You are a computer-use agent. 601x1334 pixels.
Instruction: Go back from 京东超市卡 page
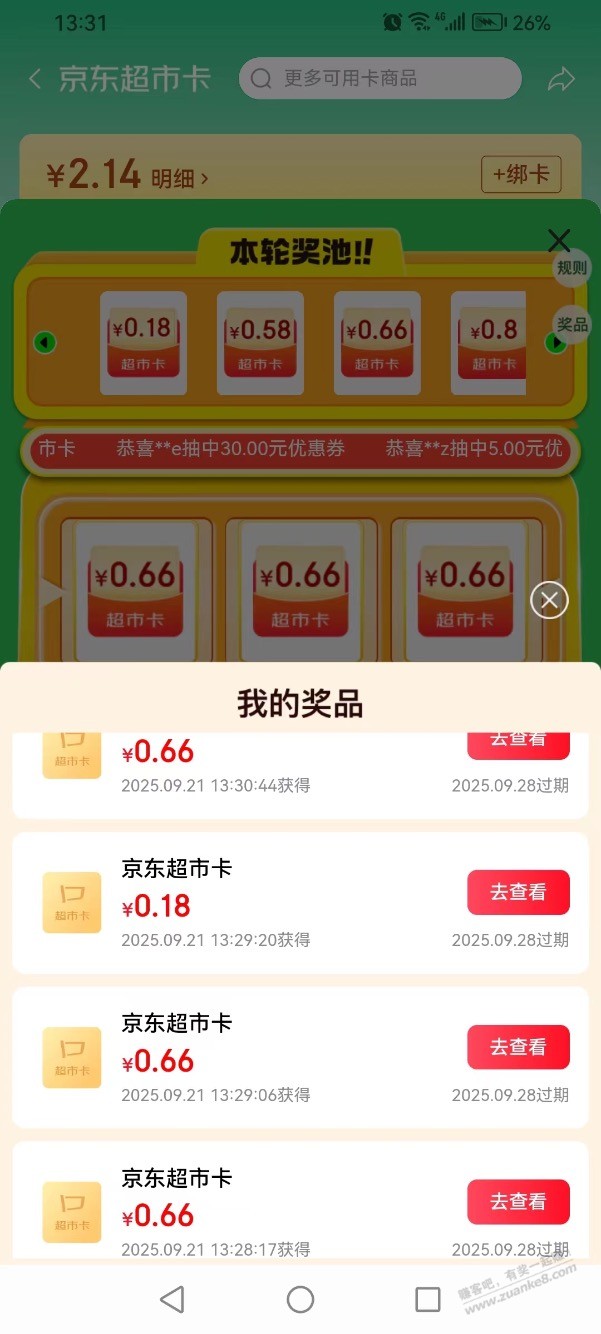[x=35, y=79]
